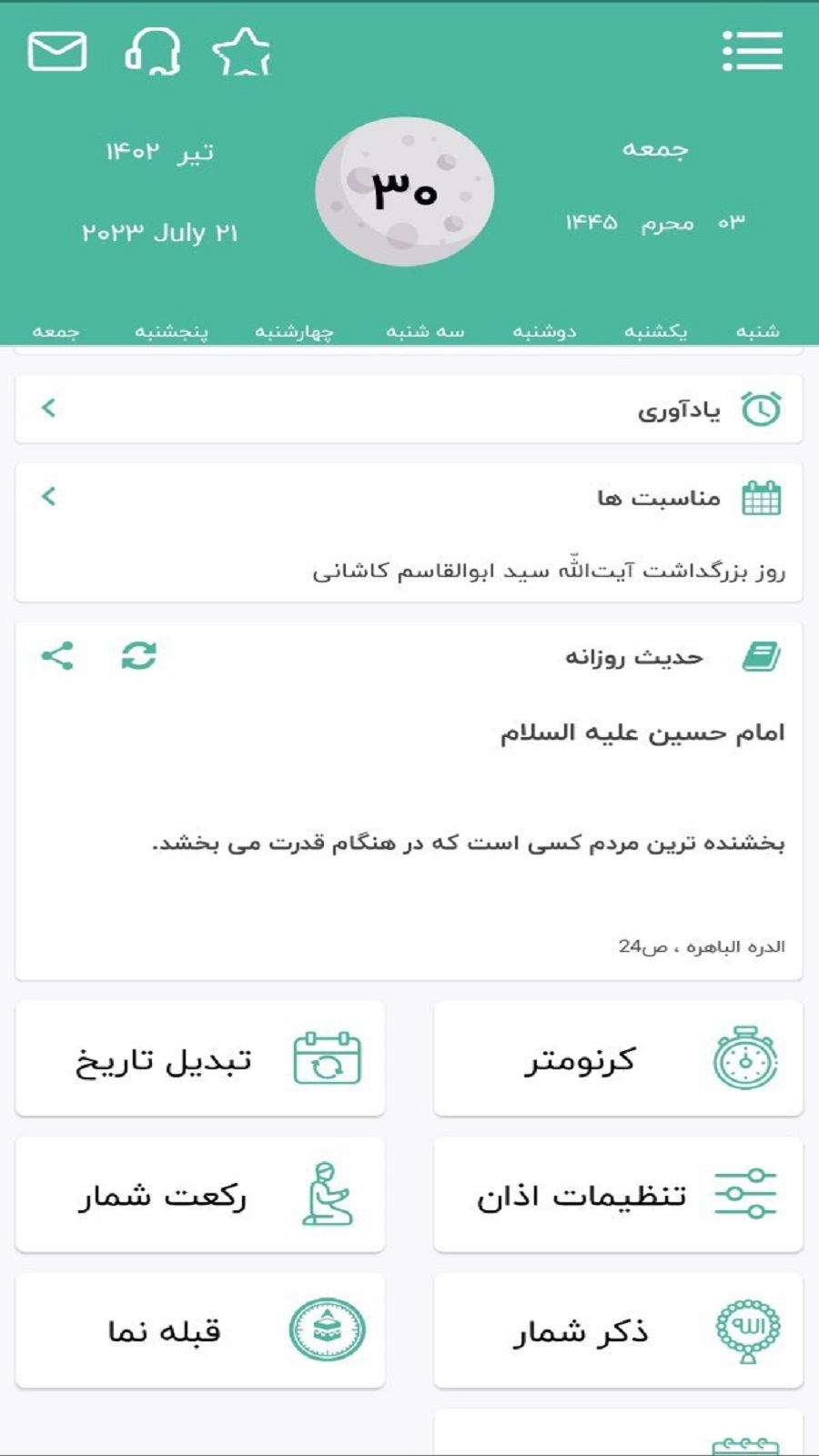Select the headphones audio icon

point(157,52)
